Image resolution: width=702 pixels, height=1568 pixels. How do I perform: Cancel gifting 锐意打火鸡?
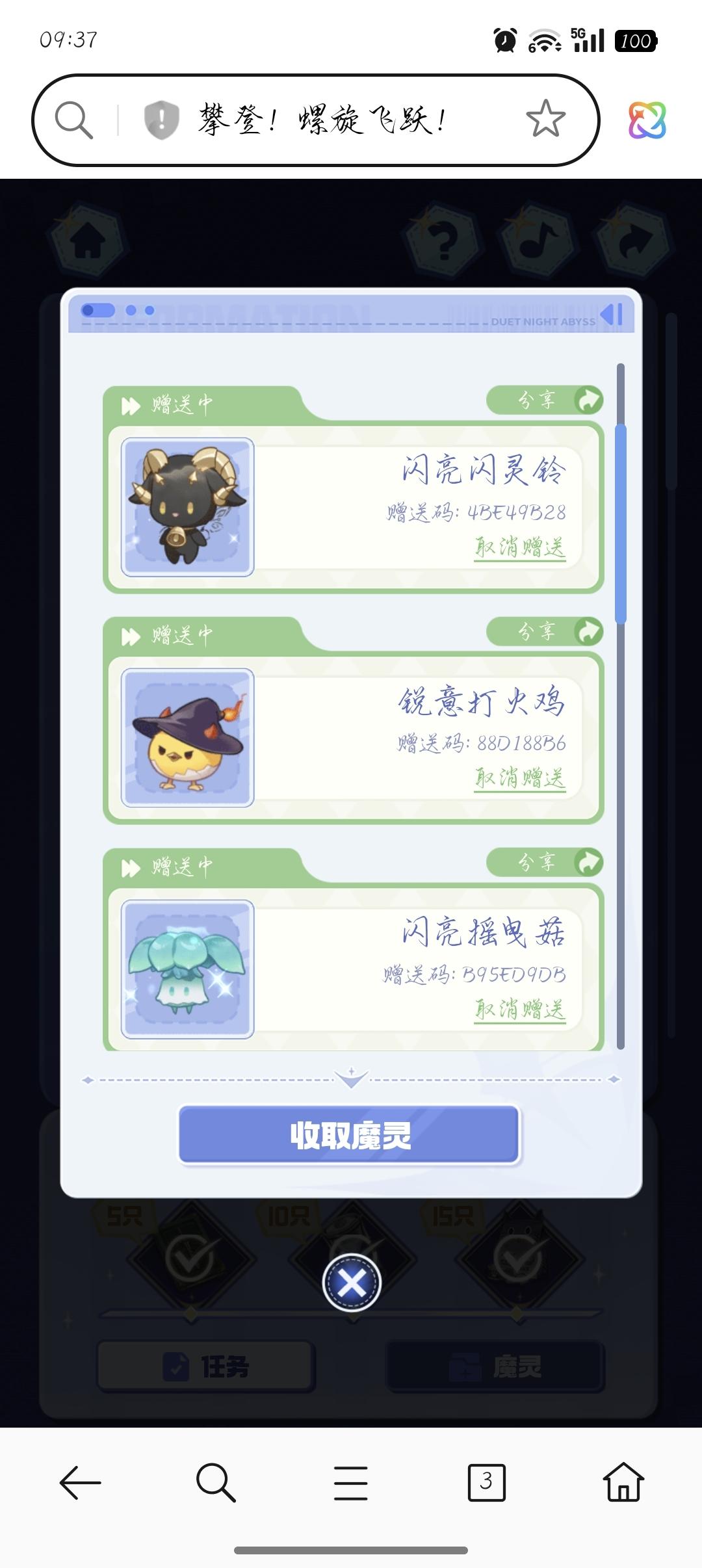tap(520, 778)
